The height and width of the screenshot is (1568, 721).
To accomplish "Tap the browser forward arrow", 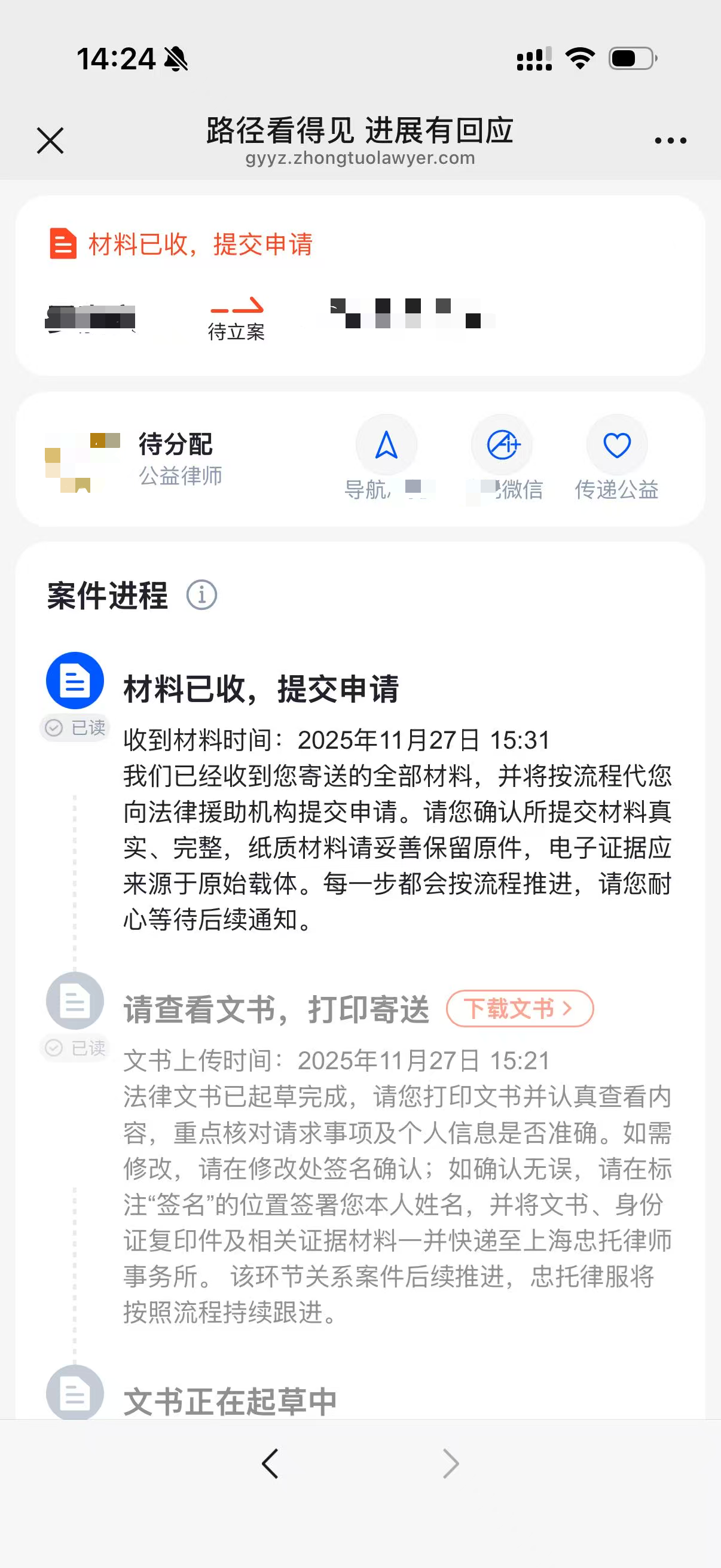I will 450,1463.
